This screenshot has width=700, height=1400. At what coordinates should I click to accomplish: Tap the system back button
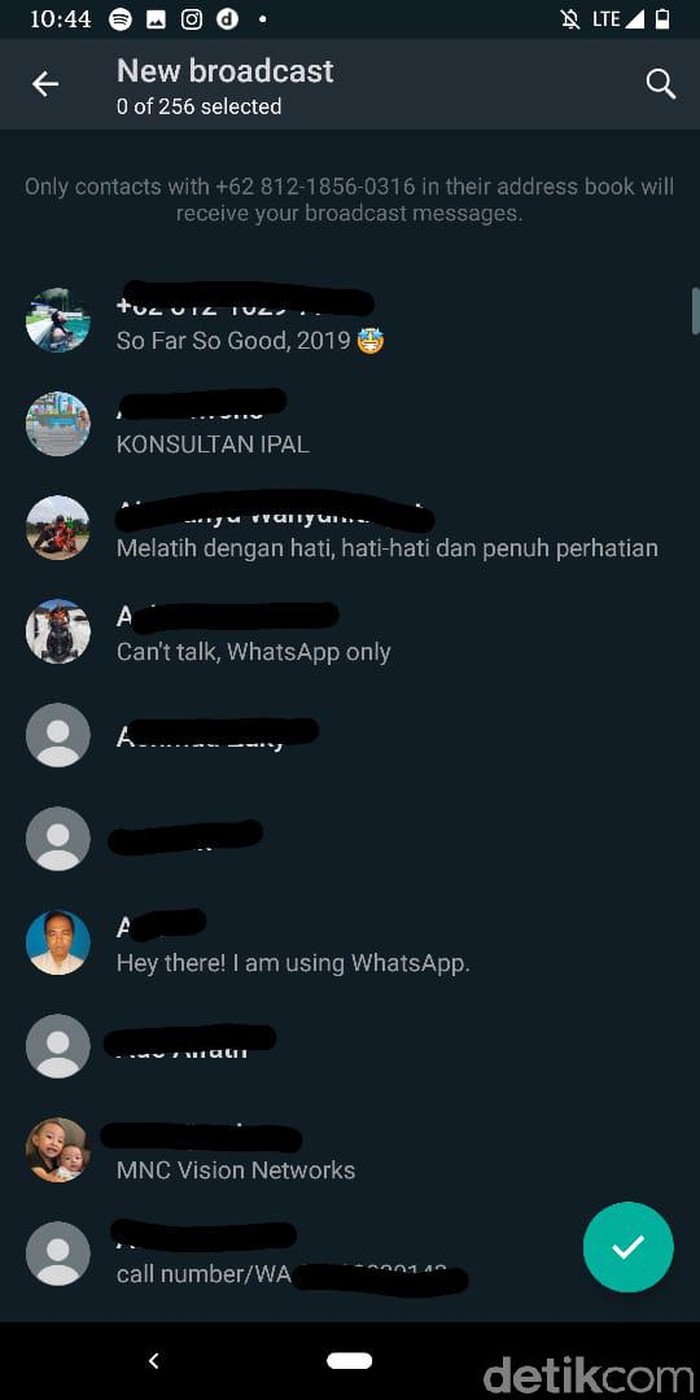(x=153, y=1360)
